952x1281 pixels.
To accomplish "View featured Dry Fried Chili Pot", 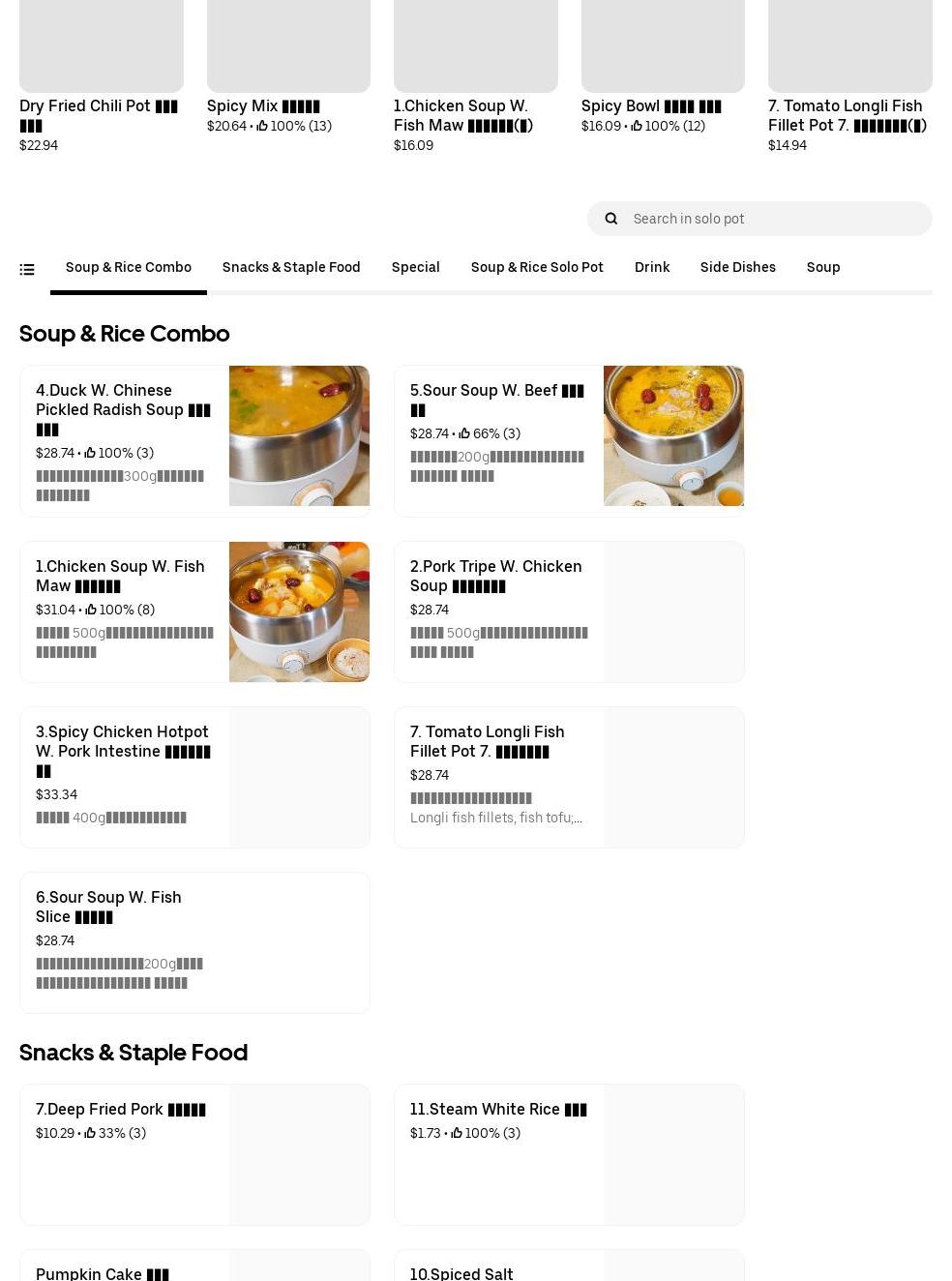I will [101, 77].
